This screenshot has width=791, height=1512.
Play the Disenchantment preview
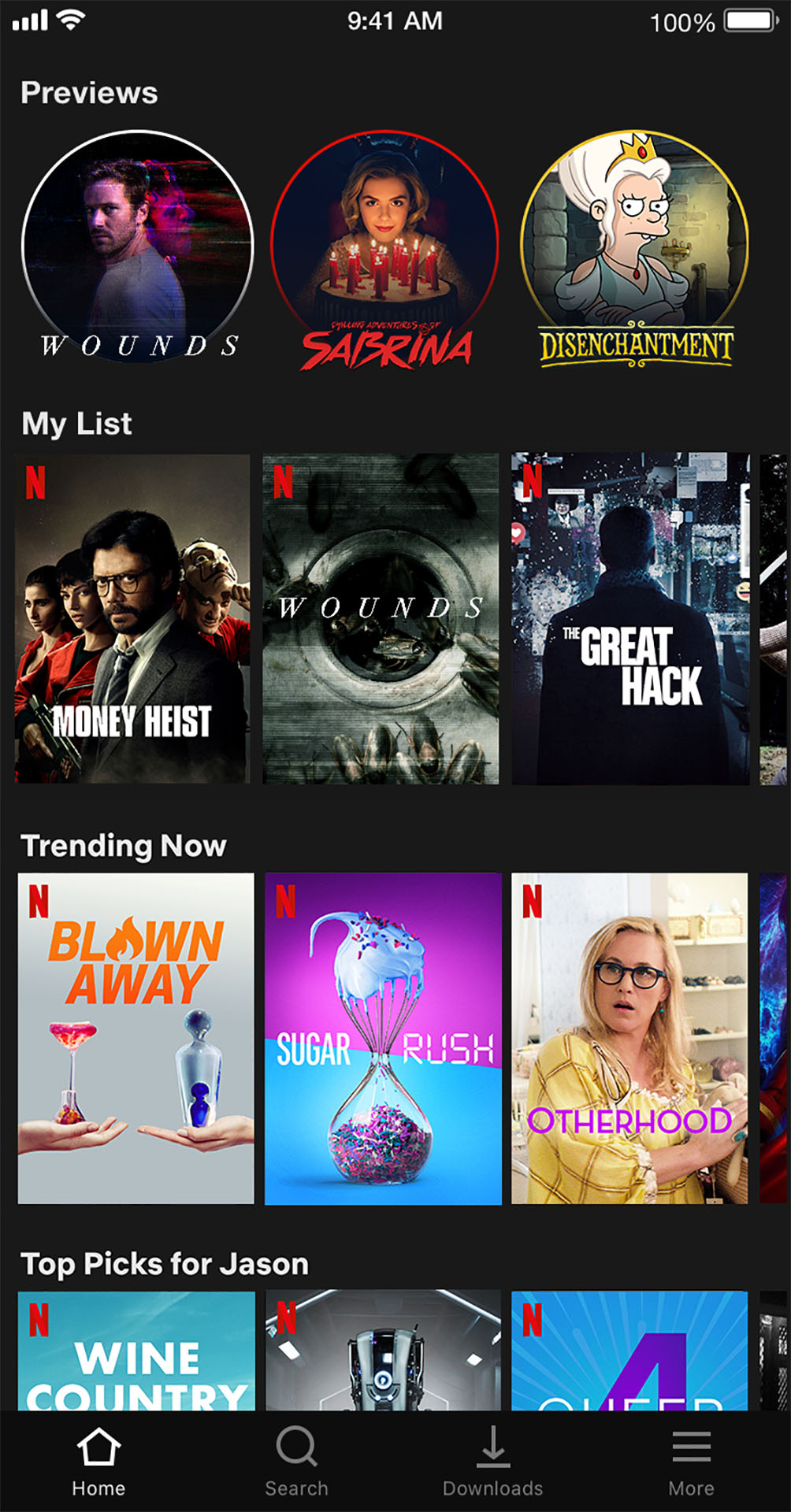pyautogui.click(x=635, y=248)
